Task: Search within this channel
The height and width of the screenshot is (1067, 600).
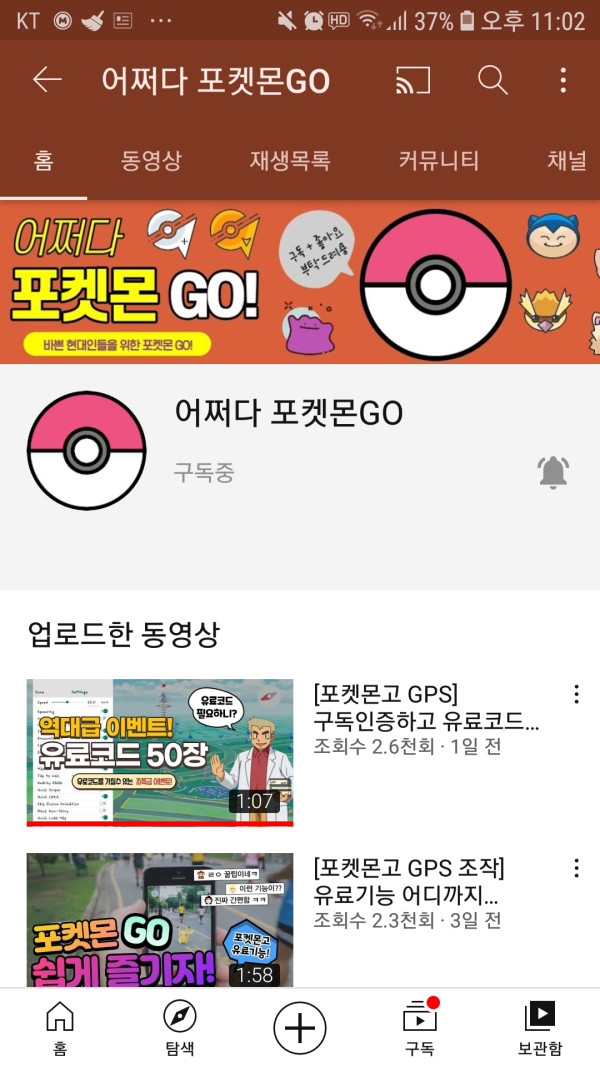Action: pos(492,81)
